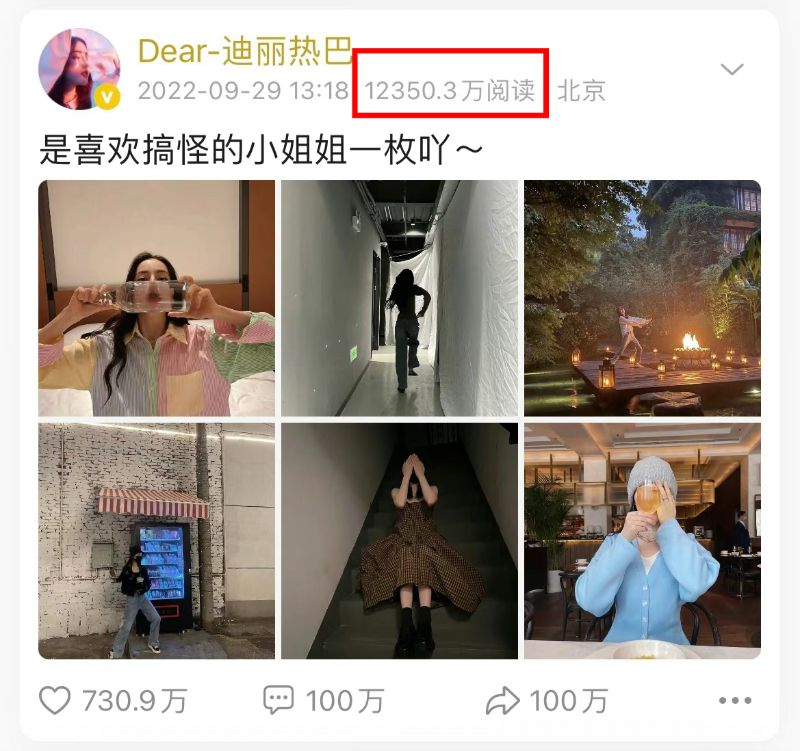Open the plaid dress staircase photo
The height and width of the screenshot is (751, 800).
click(x=399, y=540)
